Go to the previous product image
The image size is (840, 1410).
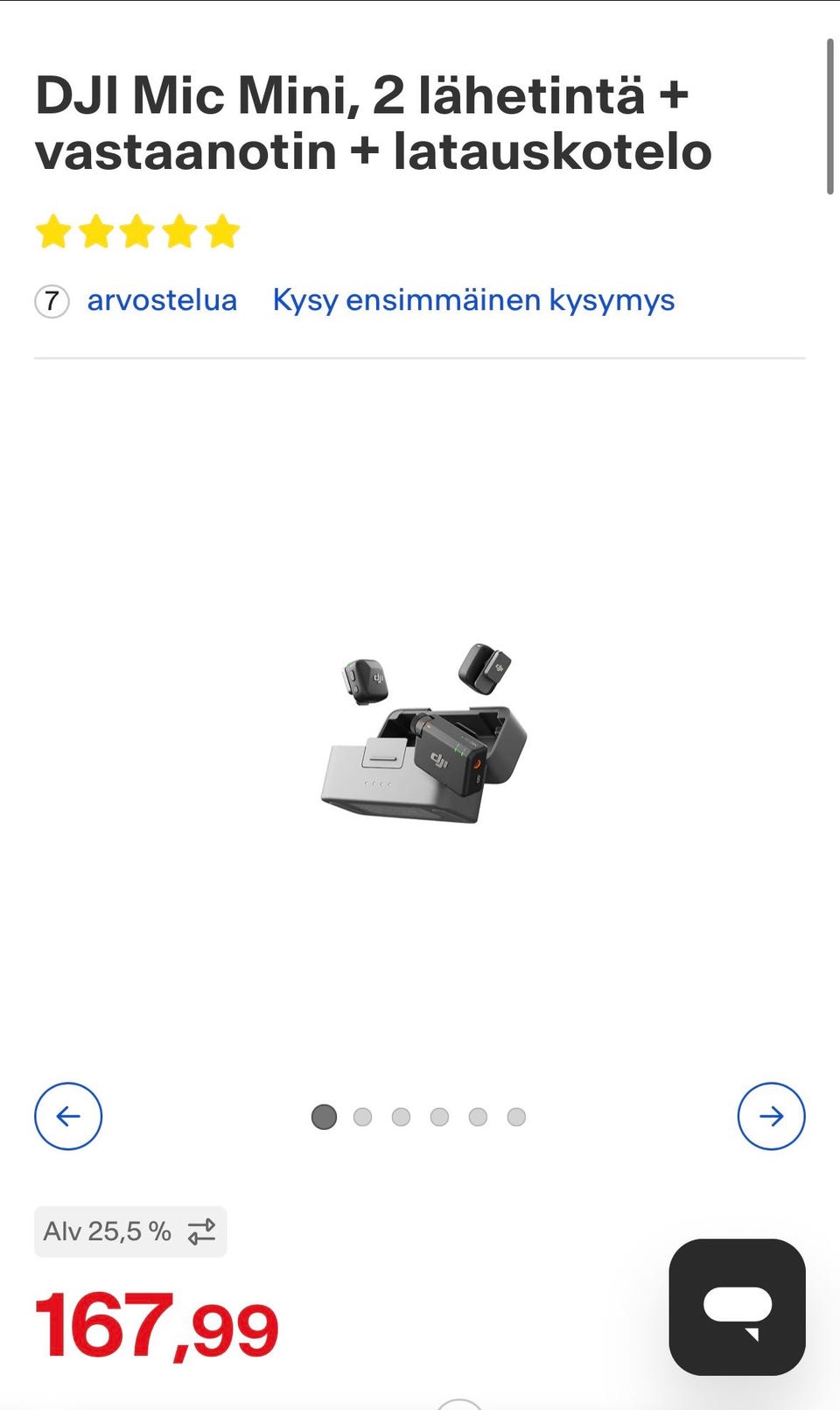[x=68, y=1116]
